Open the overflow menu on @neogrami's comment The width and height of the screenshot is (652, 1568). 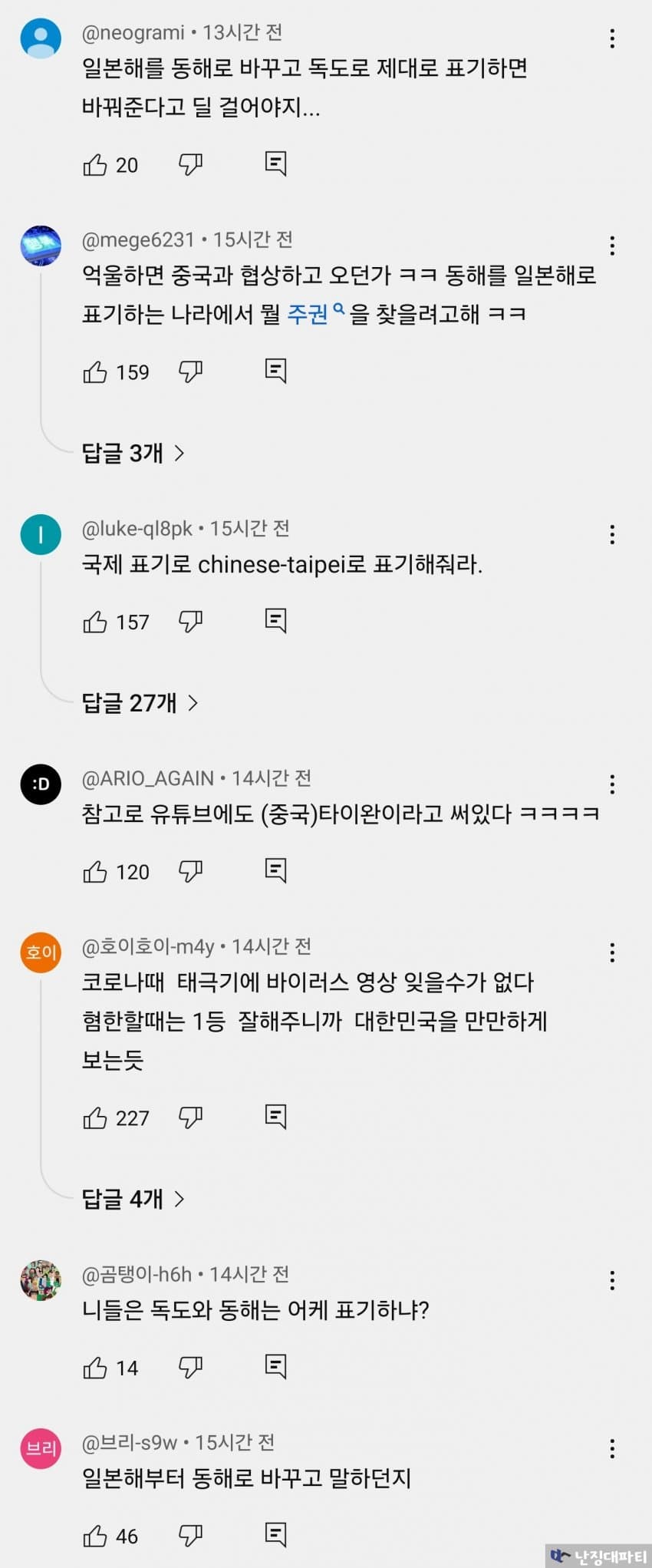point(612,38)
